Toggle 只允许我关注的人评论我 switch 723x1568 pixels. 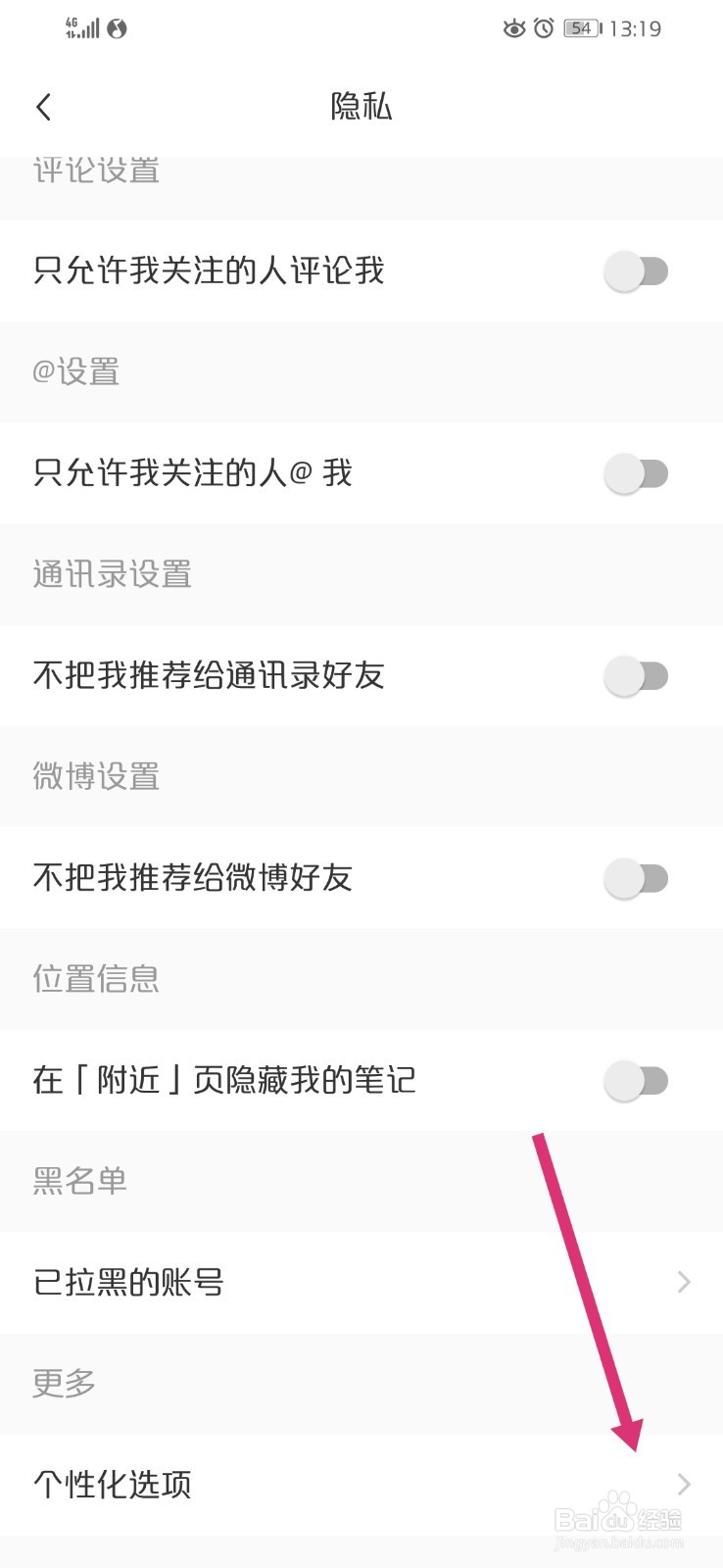click(x=637, y=271)
